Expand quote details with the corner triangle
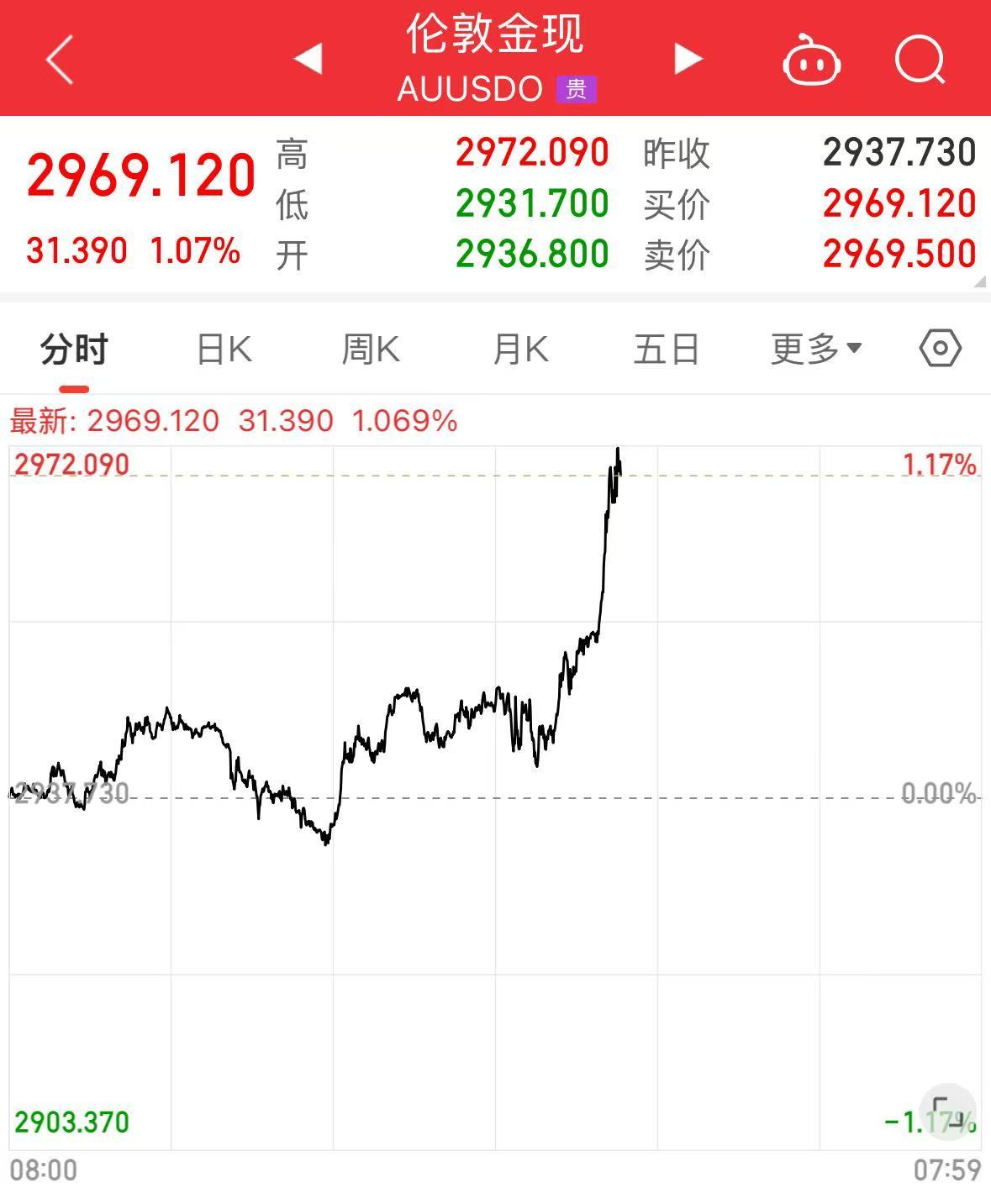This screenshot has width=991, height=1204. coord(980,283)
